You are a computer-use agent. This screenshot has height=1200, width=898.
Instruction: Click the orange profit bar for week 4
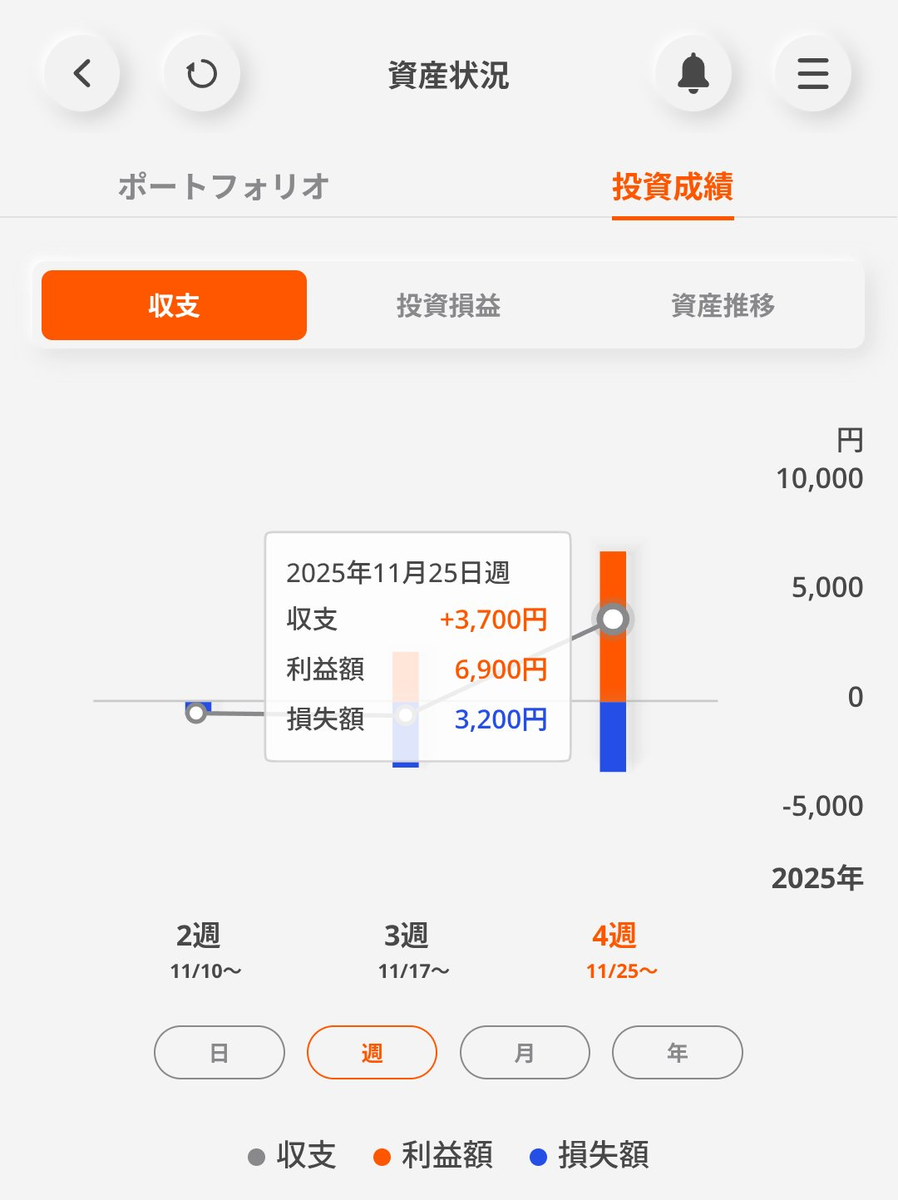[x=612, y=575]
